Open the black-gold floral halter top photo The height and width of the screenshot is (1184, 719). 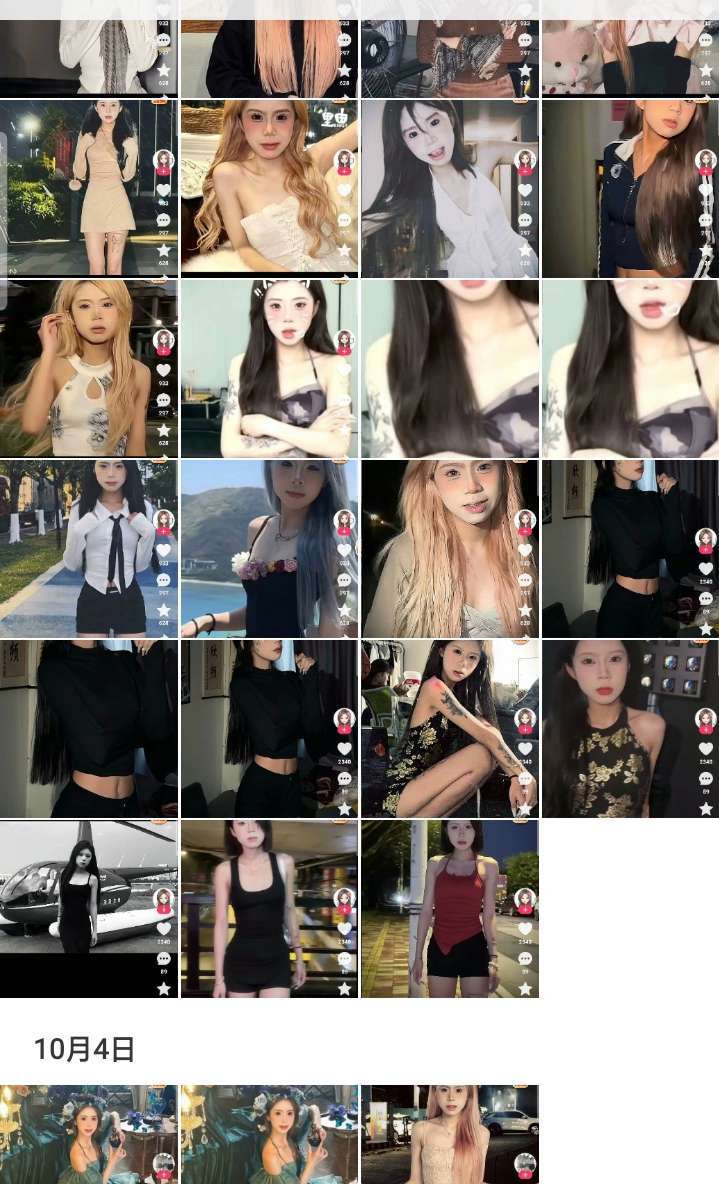point(630,728)
